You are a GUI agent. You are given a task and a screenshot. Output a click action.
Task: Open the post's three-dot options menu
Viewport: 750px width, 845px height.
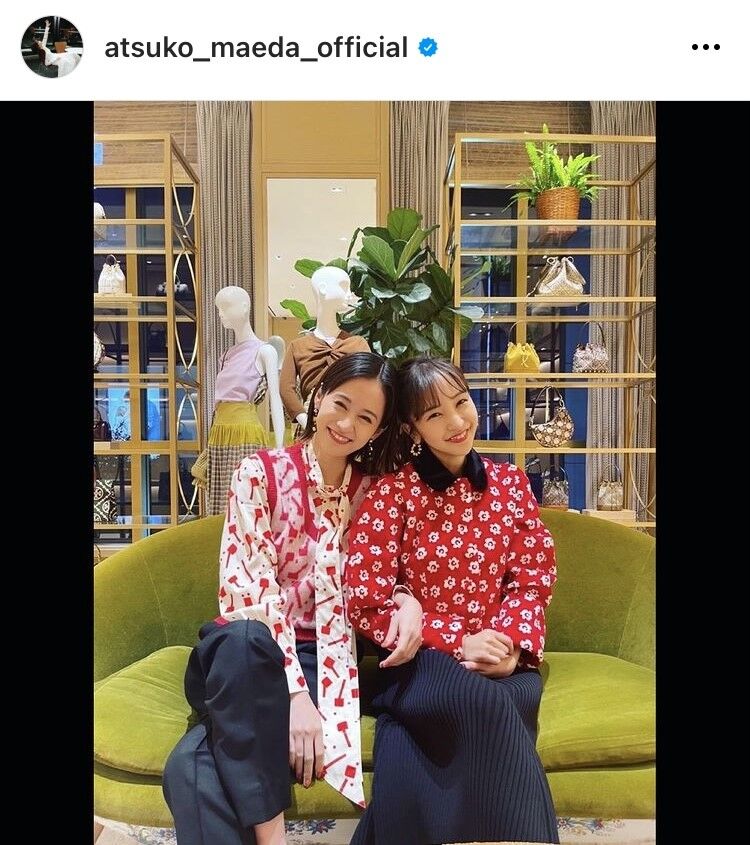pos(705,48)
